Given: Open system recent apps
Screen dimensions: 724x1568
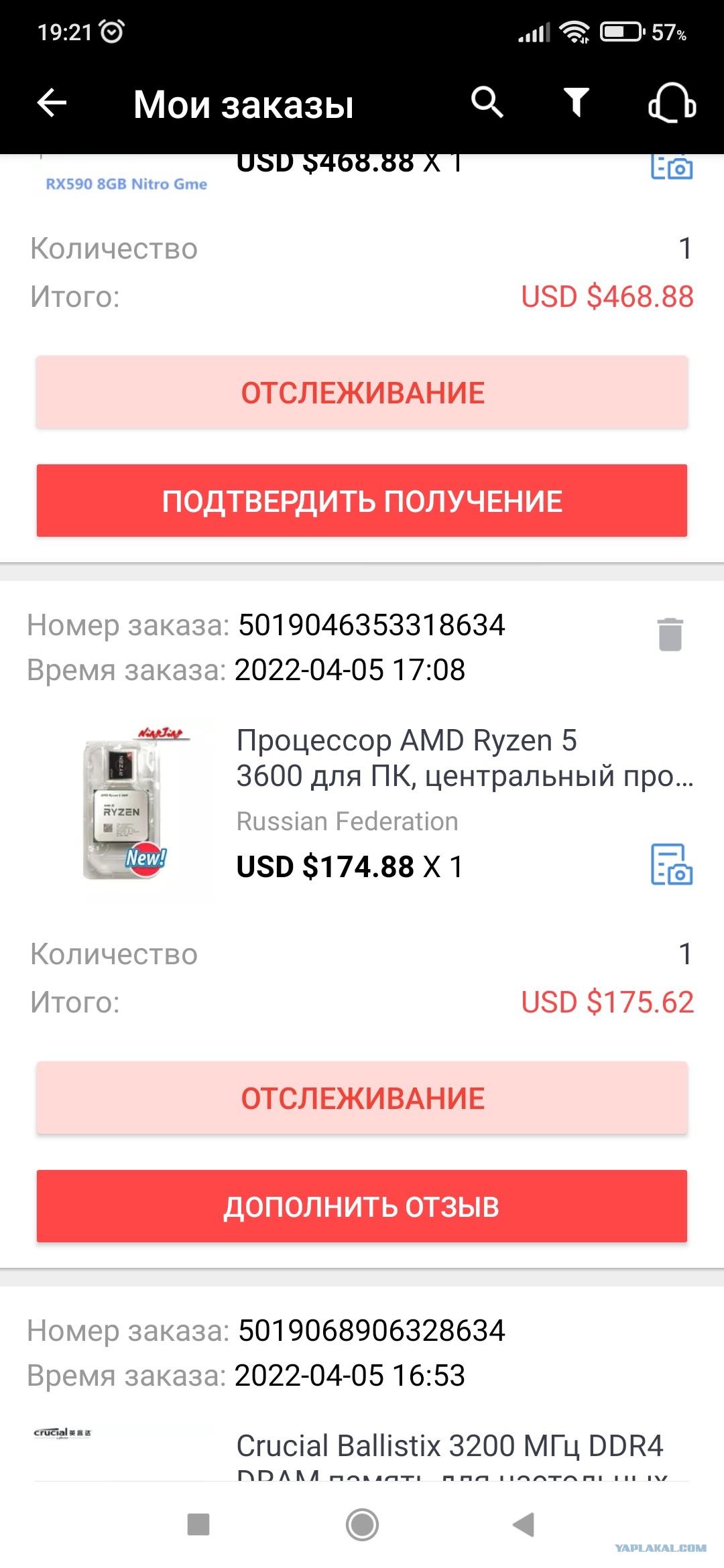Looking at the screenshot, I should 198,1525.
